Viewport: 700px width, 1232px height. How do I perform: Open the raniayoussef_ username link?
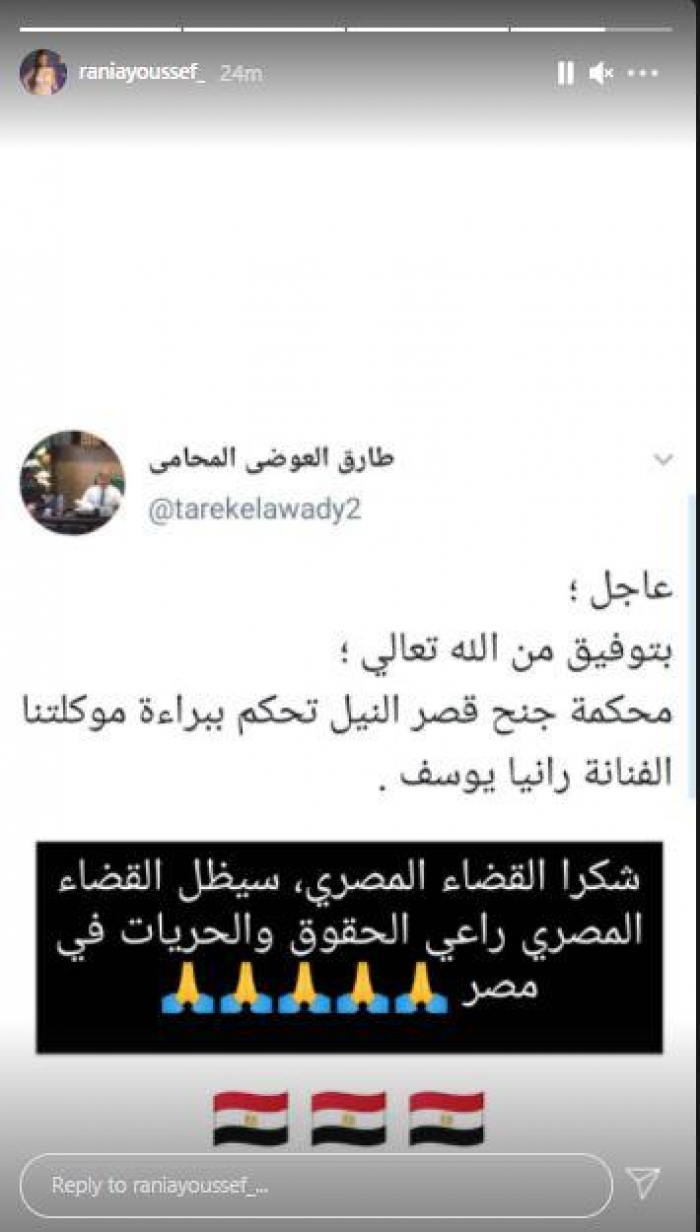click(x=142, y=73)
